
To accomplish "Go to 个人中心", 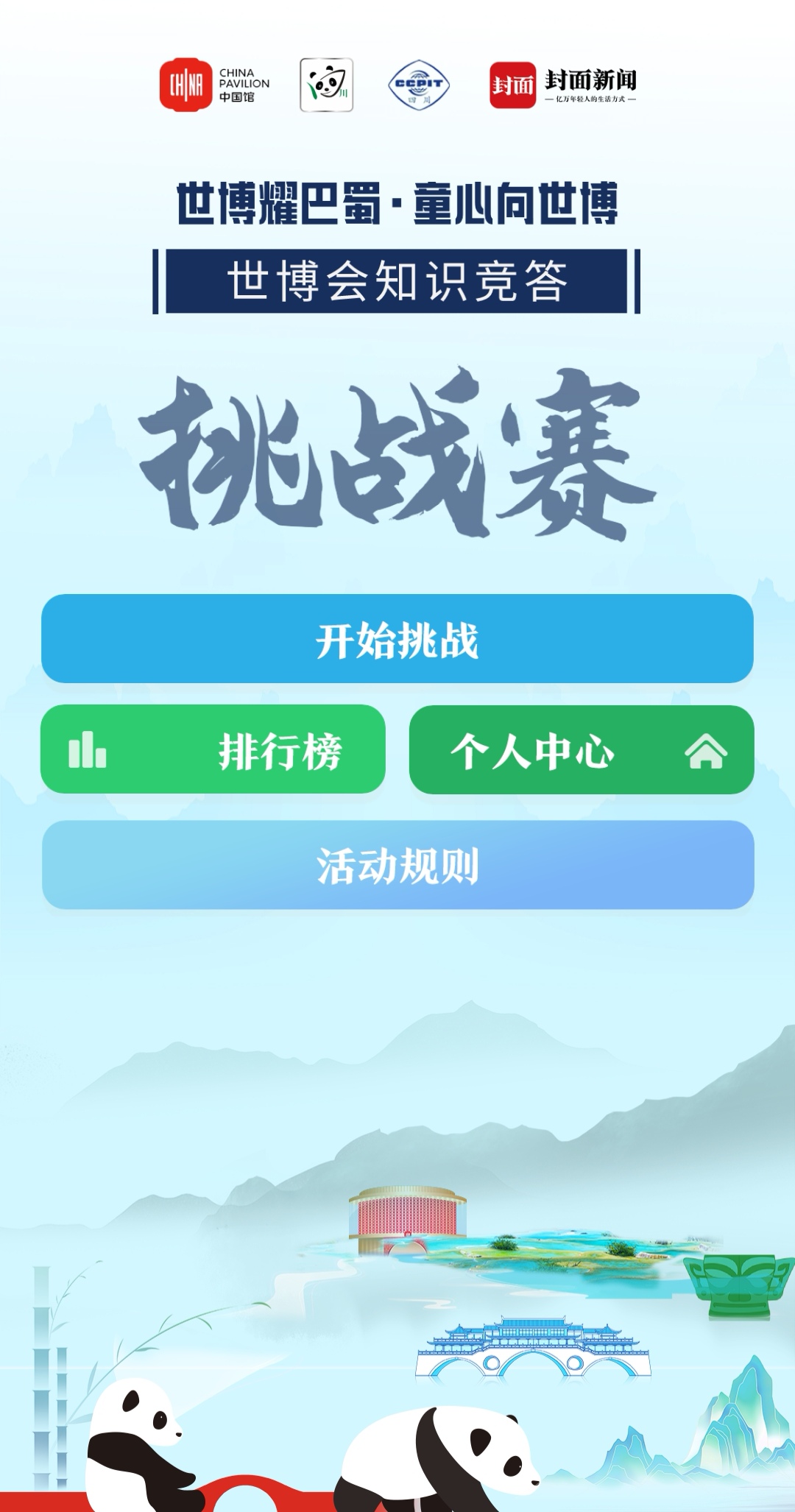I will 582,750.
